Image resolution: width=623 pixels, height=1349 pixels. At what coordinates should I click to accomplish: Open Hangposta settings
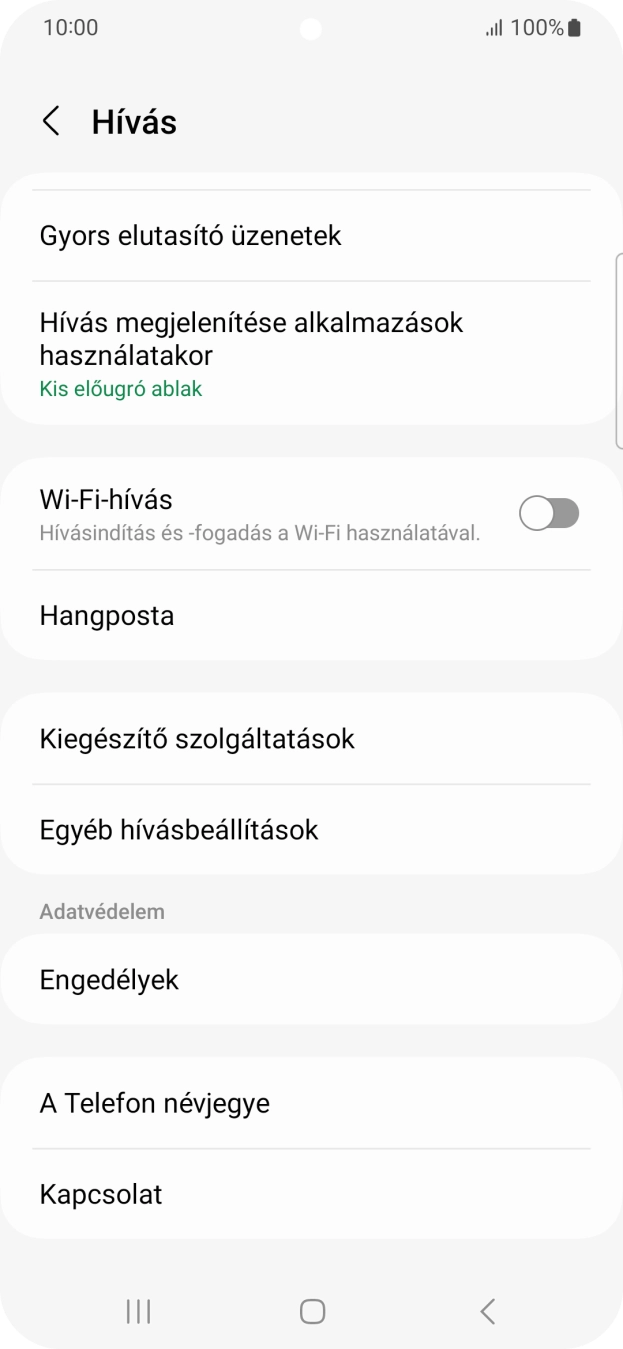(310, 615)
